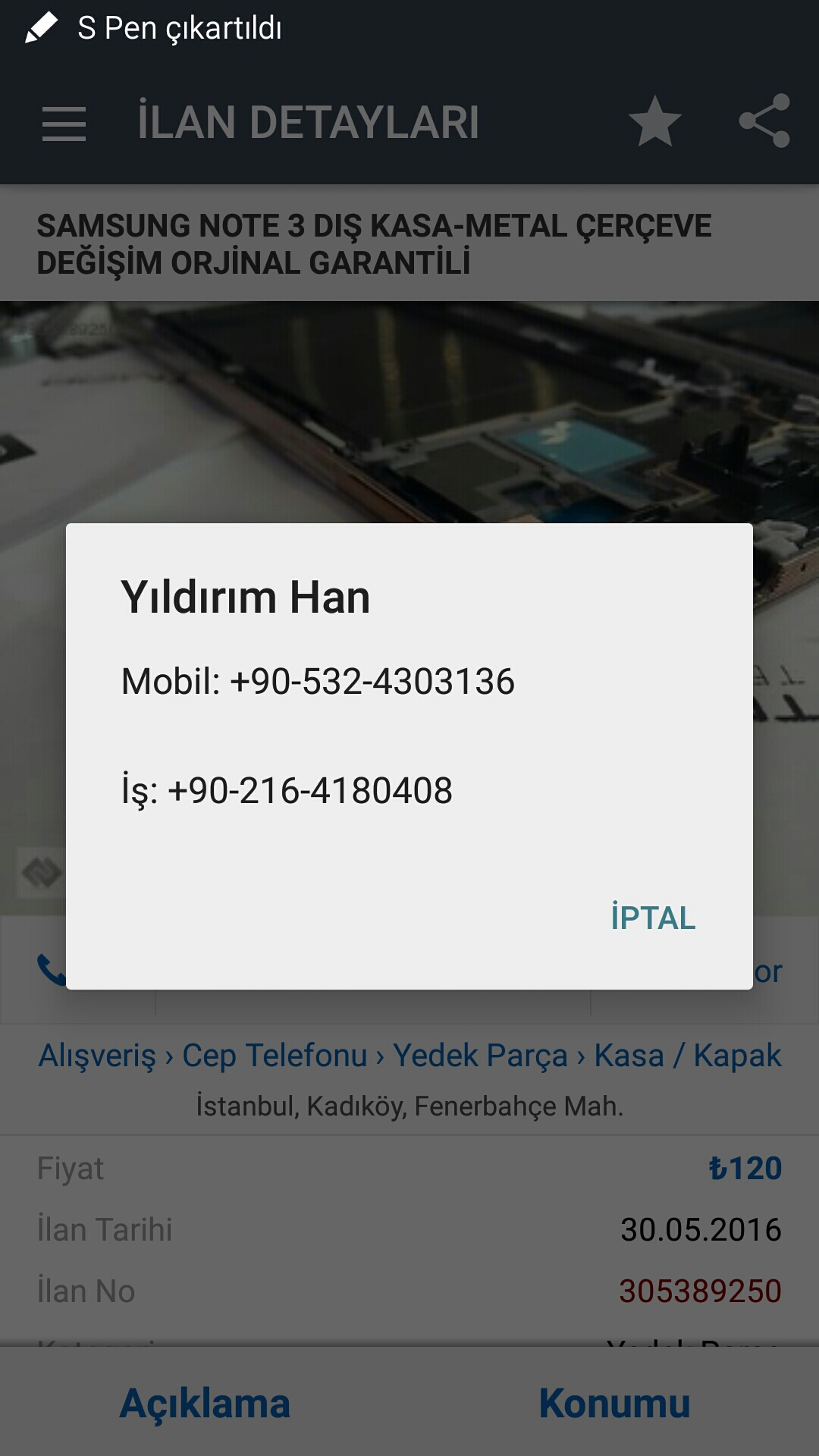Dismiss the dialog with İPTAL
Image resolution: width=819 pixels, height=1456 pixels.
click(x=653, y=918)
